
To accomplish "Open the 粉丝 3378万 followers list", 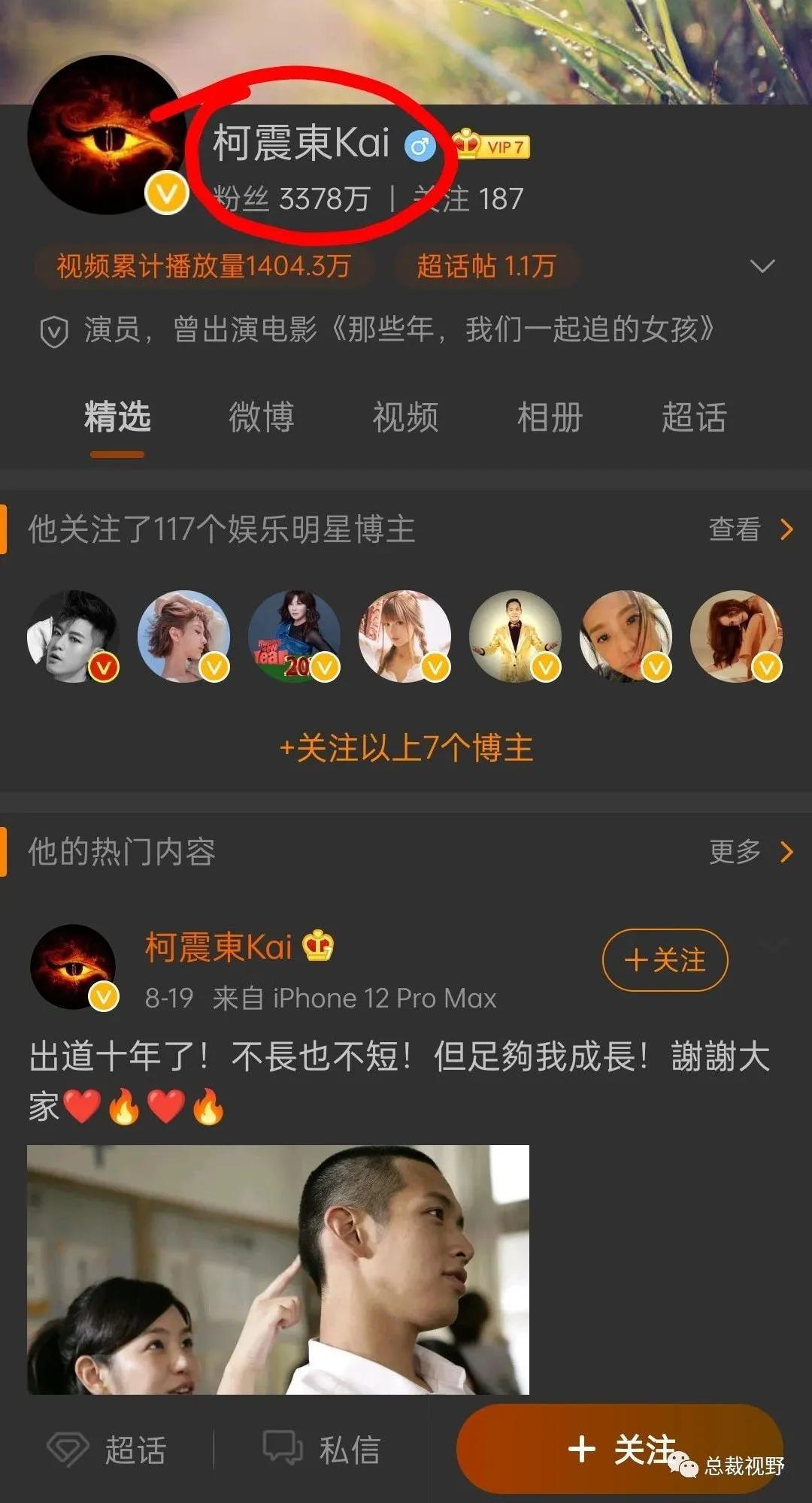I will pos(292,197).
